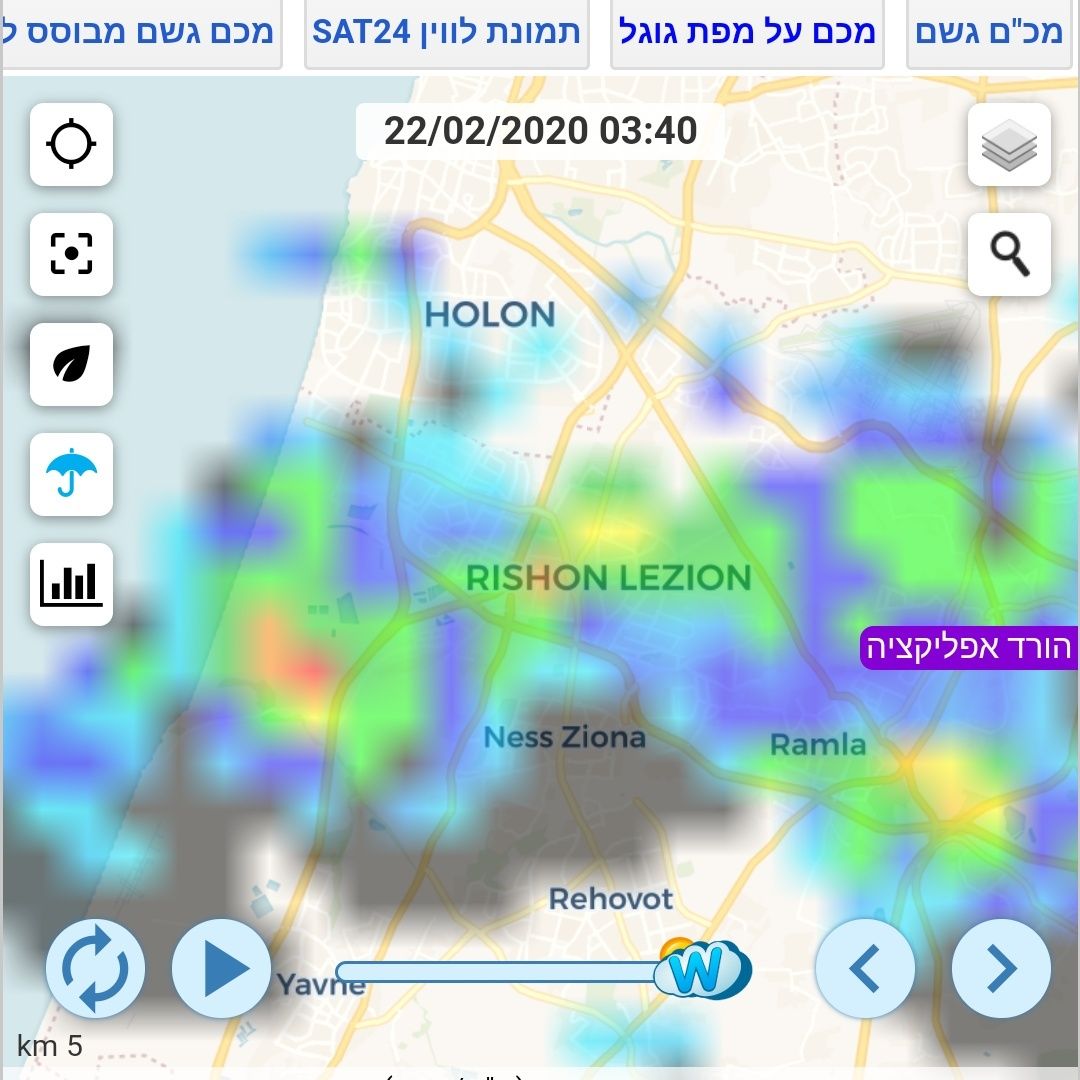Play the radar animation
Viewport: 1080px width, 1080px height.
click(x=222, y=968)
